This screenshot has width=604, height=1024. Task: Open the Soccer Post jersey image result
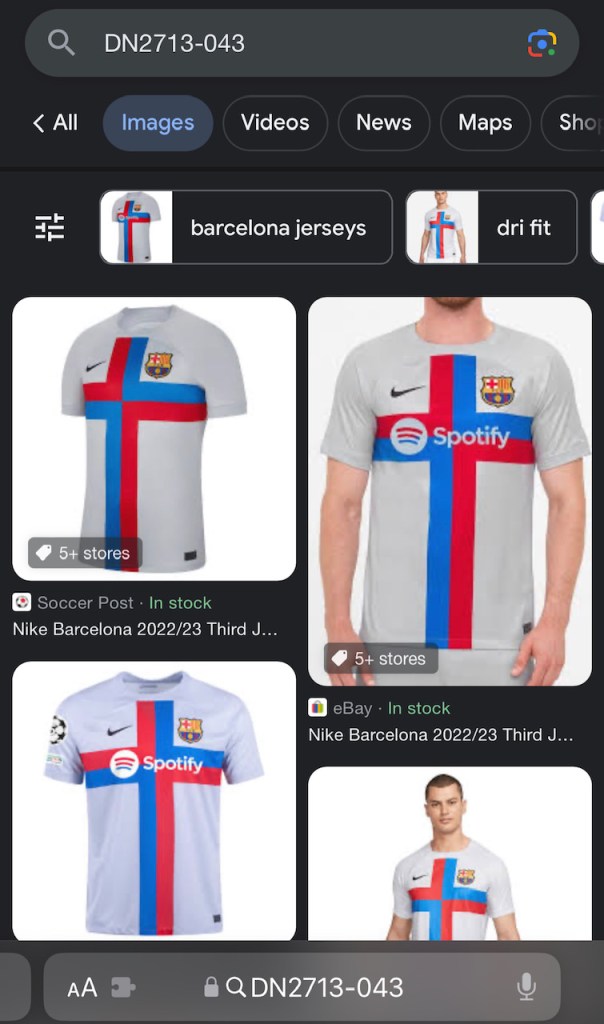tap(154, 439)
